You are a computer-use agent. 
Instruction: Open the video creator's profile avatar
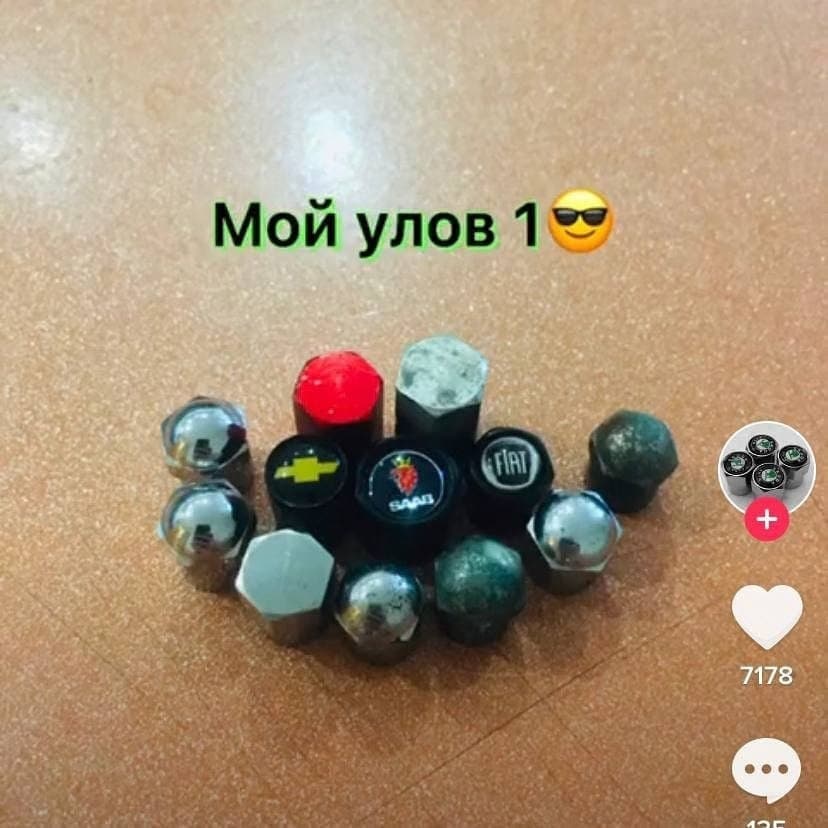point(767,466)
